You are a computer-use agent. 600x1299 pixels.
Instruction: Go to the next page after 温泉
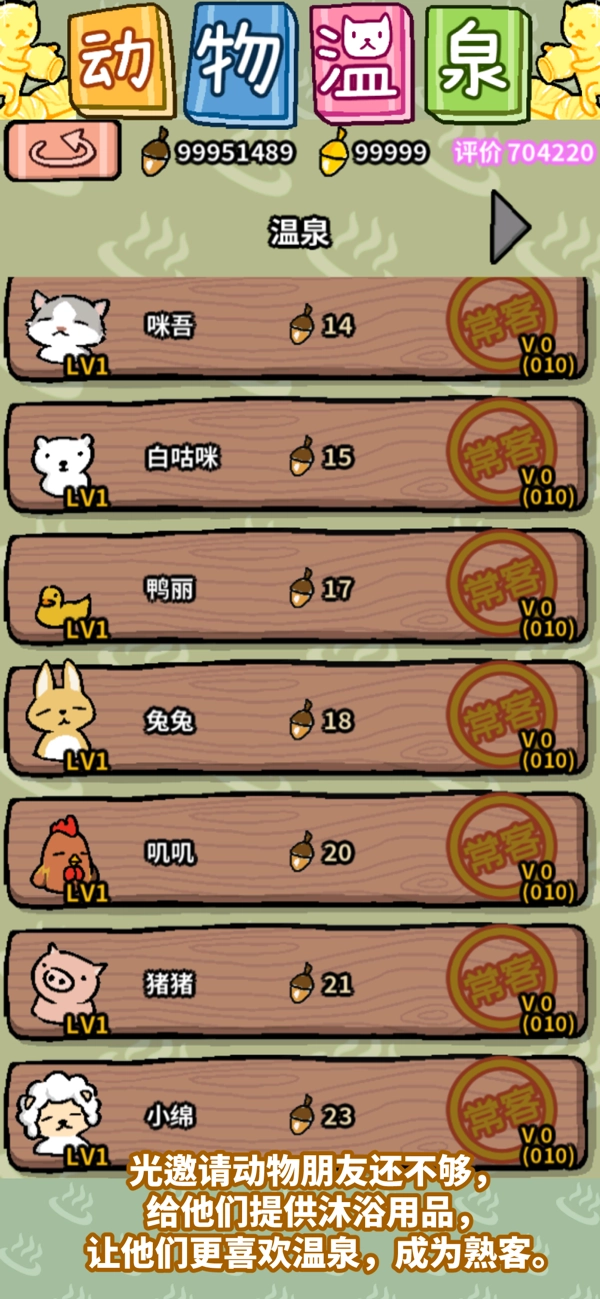pos(508,229)
